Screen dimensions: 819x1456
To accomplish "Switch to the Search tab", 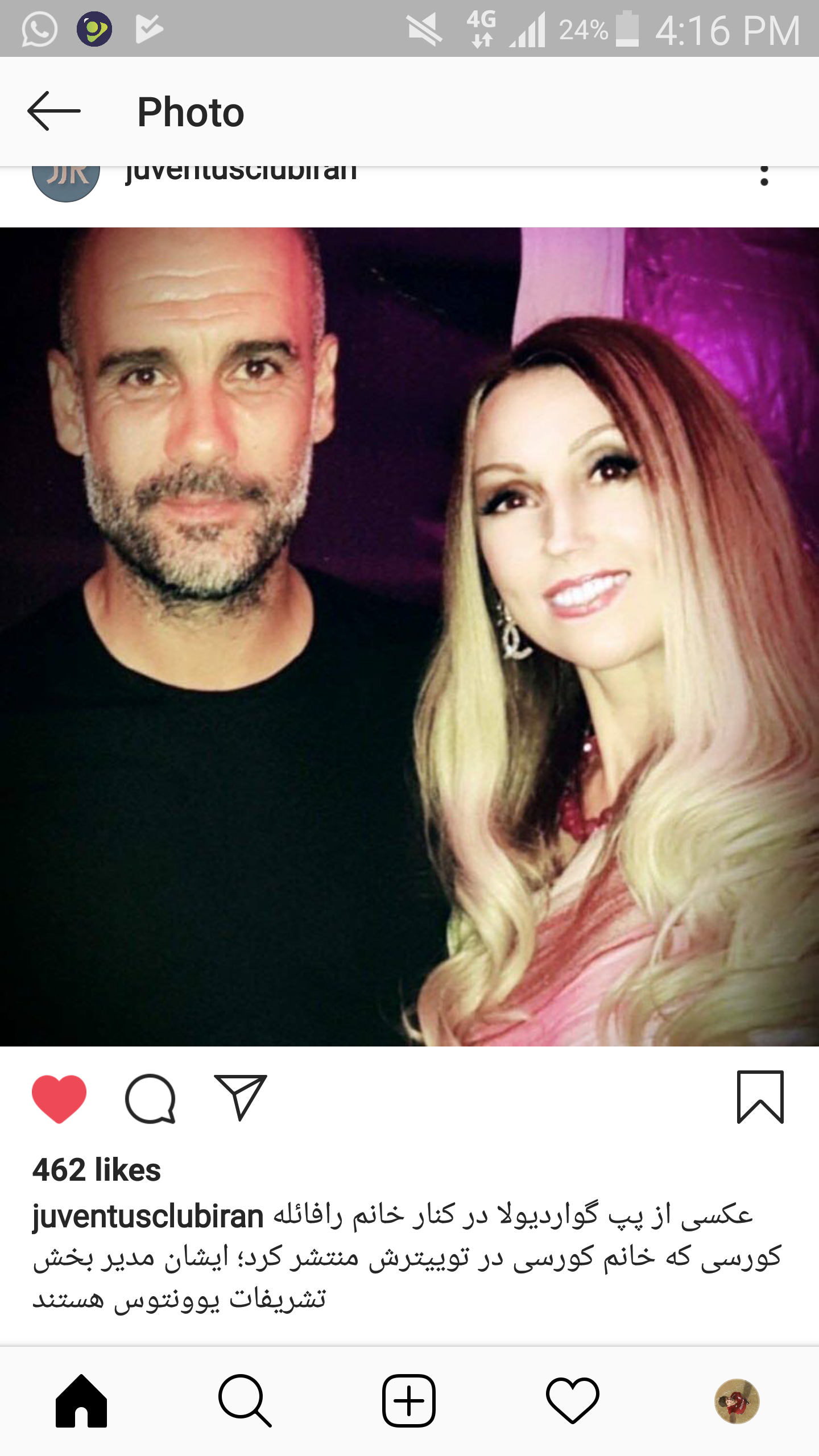I will point(245,1401).
